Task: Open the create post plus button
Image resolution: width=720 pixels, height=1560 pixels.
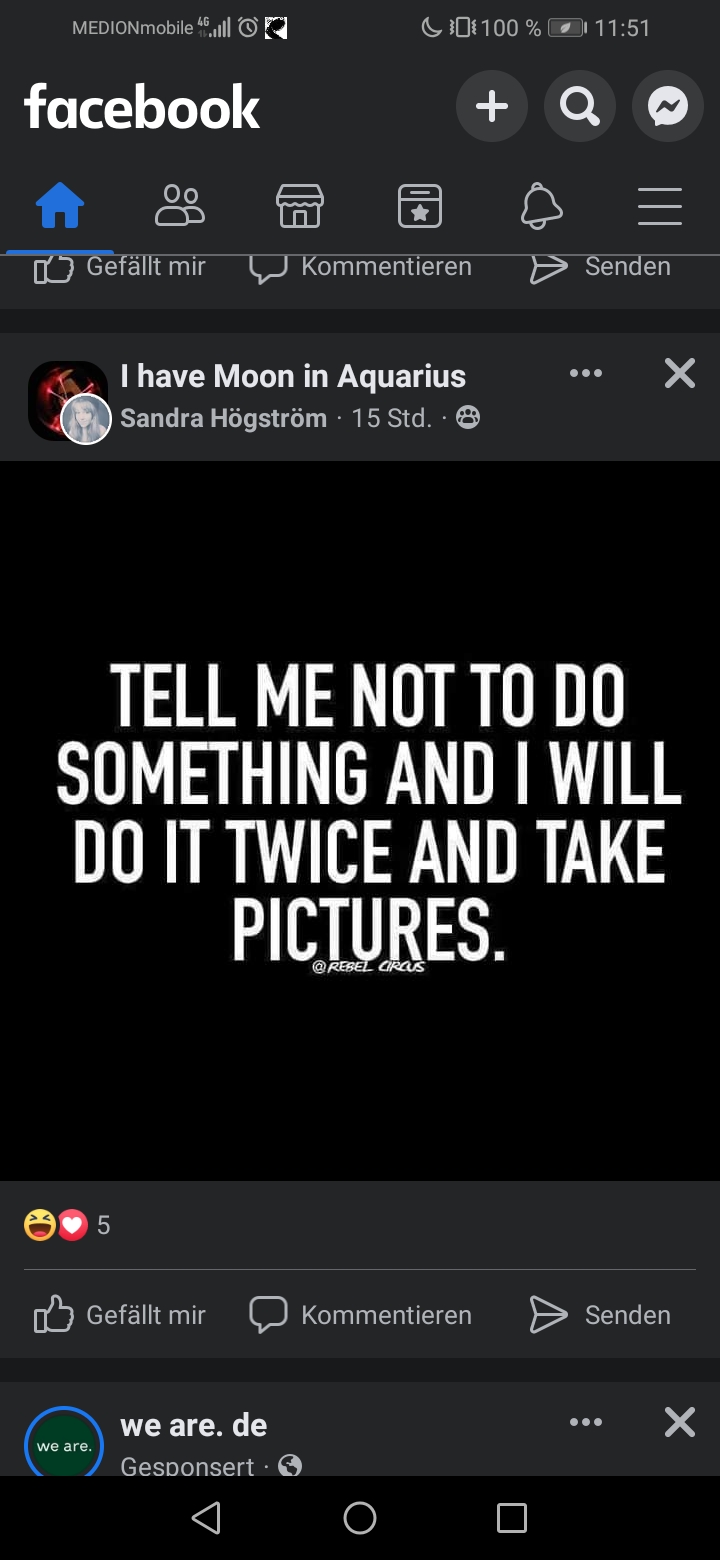Action: tap(491, 106)
